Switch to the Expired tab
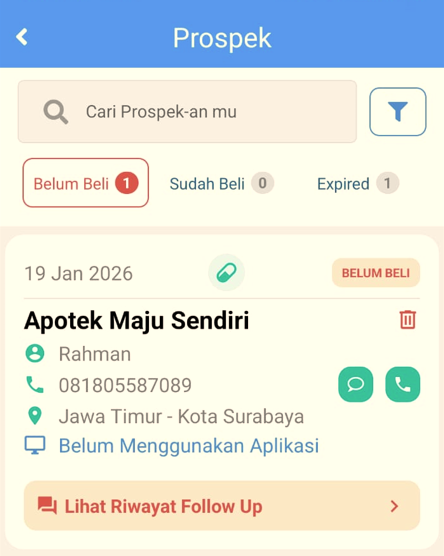Image resolution: width=444 pixels, height=556 pixels. coord(358,183)
